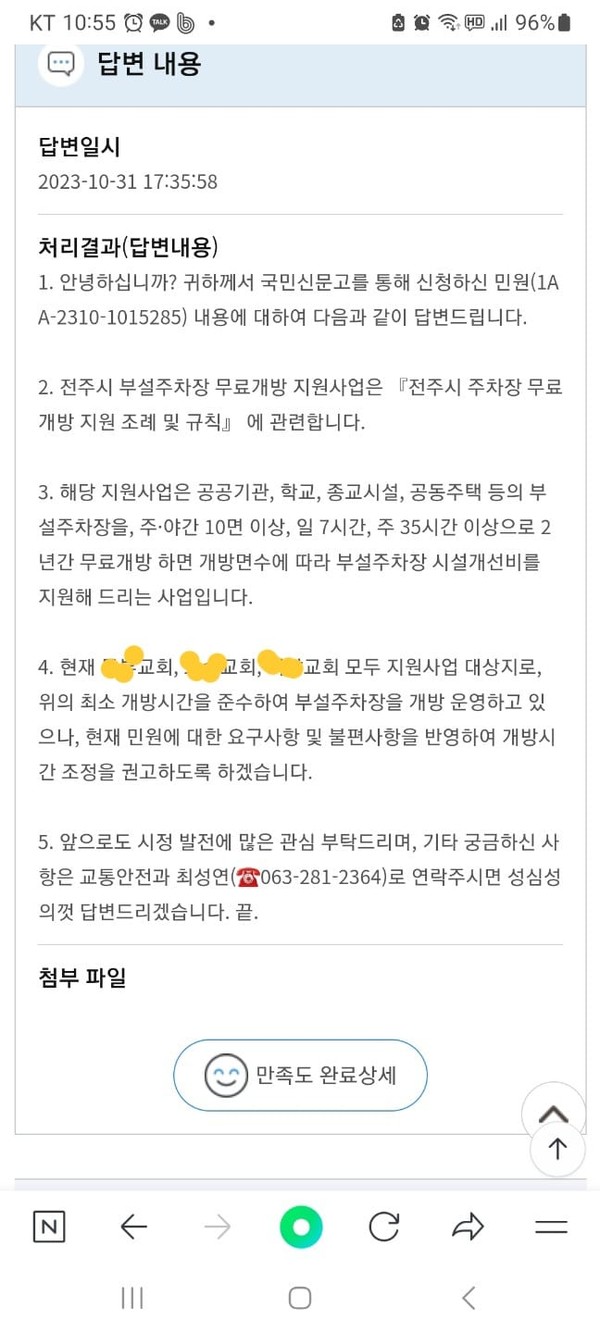Tap the green circle search button
This screenshot has height=1333, width=600.
click(300, 1227)
